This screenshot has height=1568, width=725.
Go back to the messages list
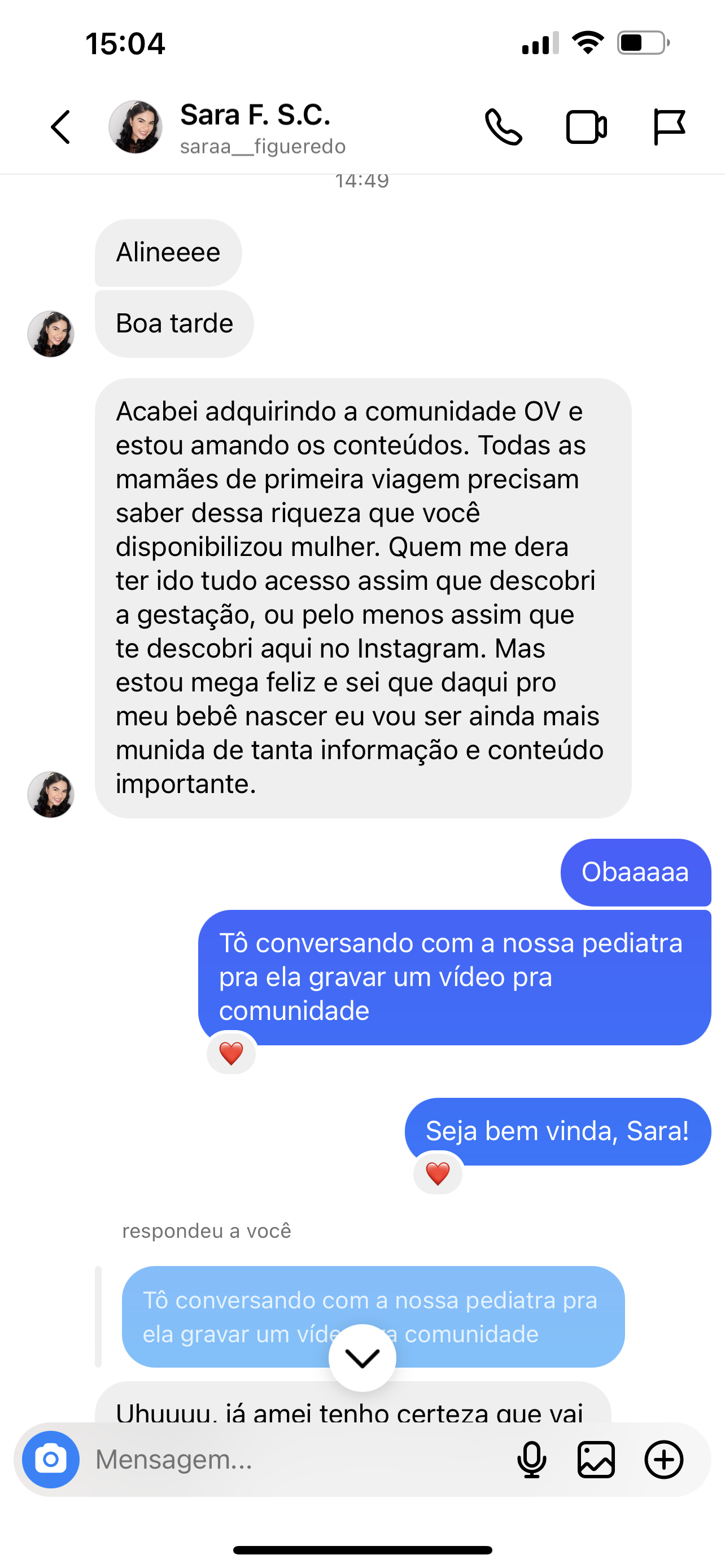click(x=60, y=127)
